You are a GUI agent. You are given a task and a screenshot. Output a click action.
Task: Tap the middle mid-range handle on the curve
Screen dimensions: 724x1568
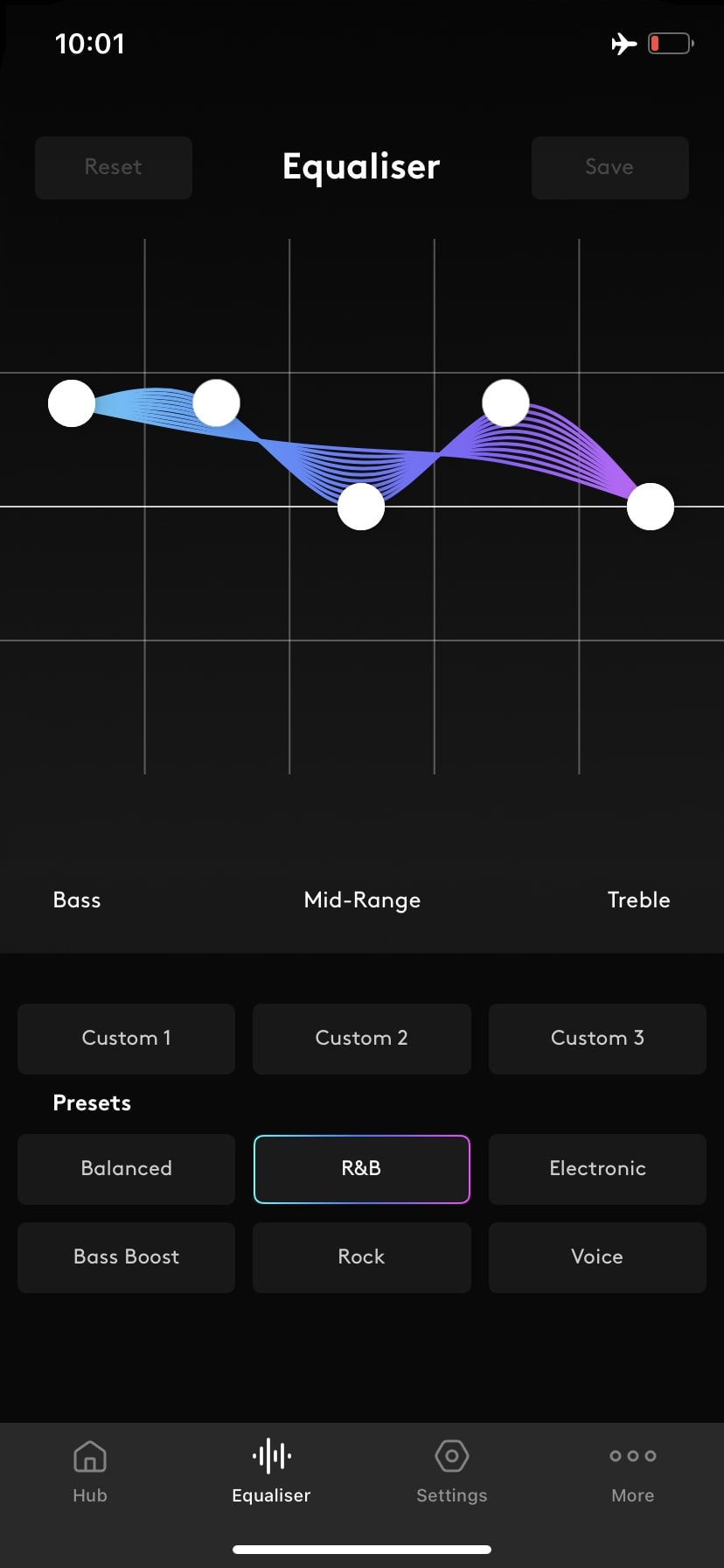coord(361,507)
